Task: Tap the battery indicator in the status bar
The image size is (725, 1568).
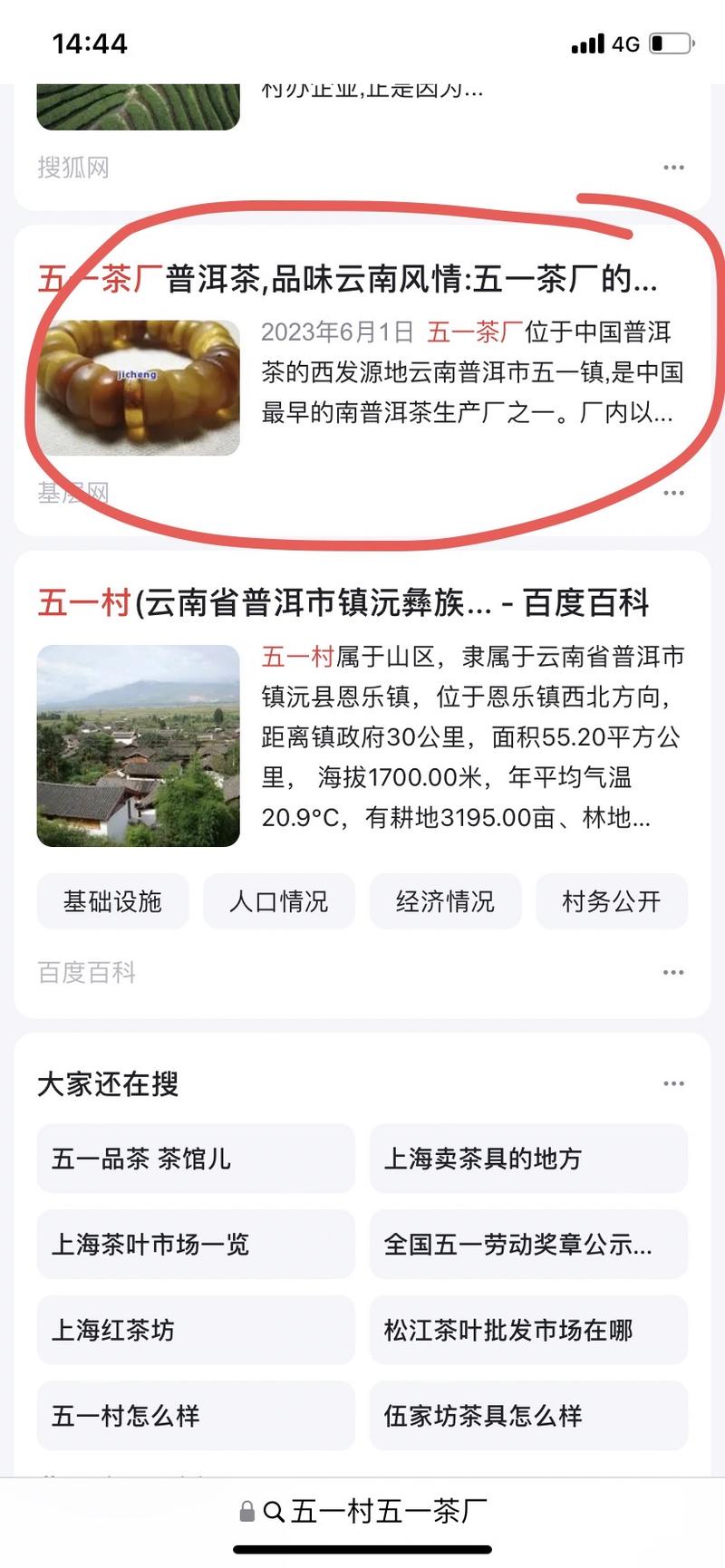Action: click(x=671, y=43)
